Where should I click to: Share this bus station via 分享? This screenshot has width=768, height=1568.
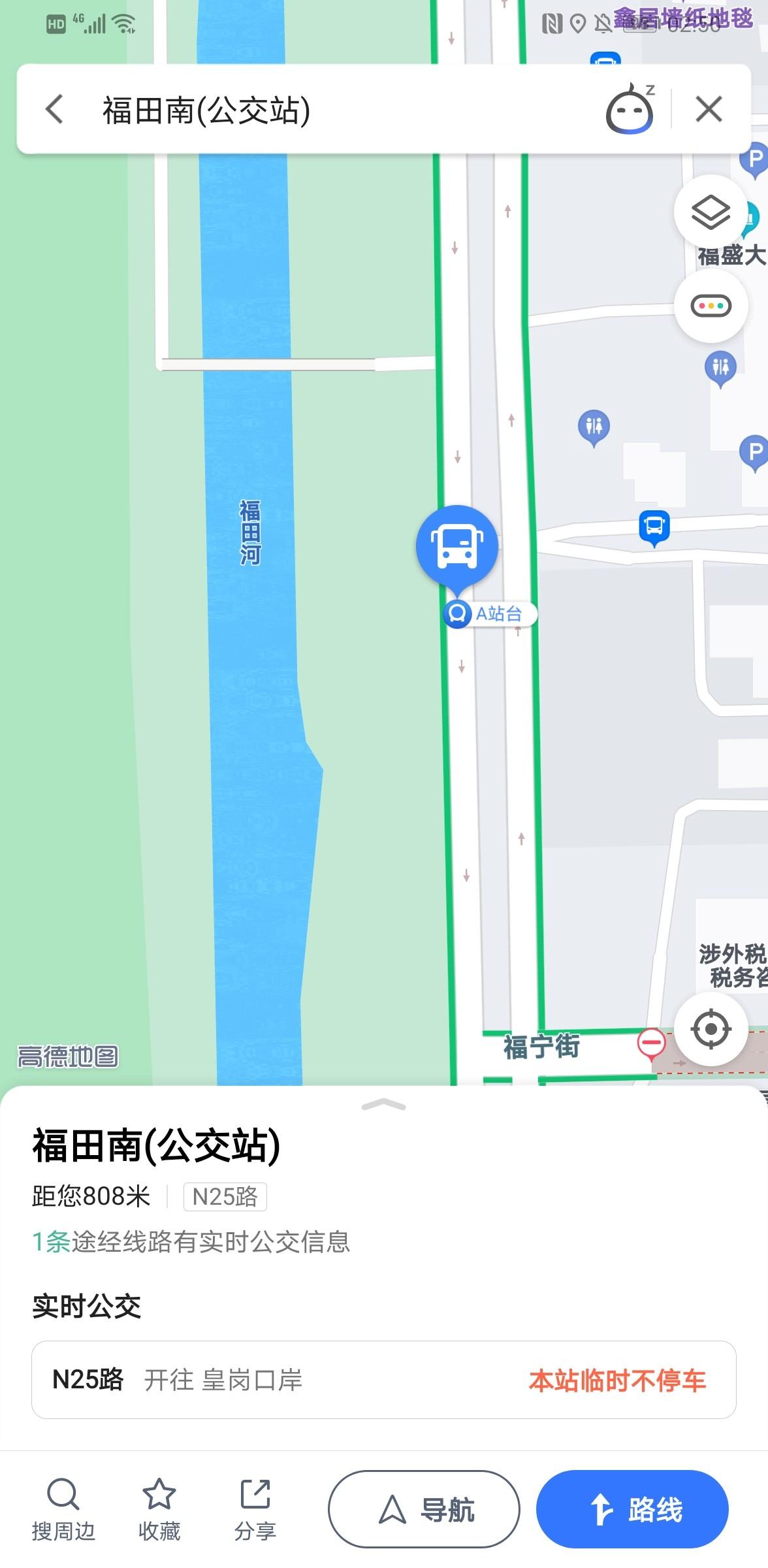[x=255, y=1509]
